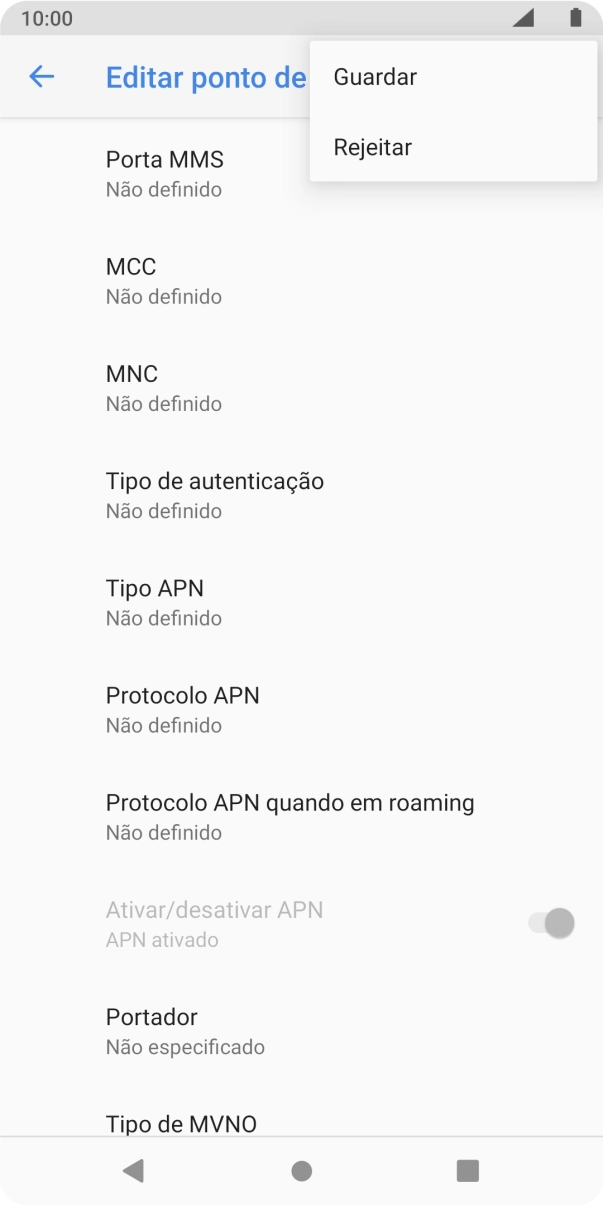603x1206 pixels.
Task: Go back using the arrow icon
Action: pyautogui.click(x=41, y=77)
